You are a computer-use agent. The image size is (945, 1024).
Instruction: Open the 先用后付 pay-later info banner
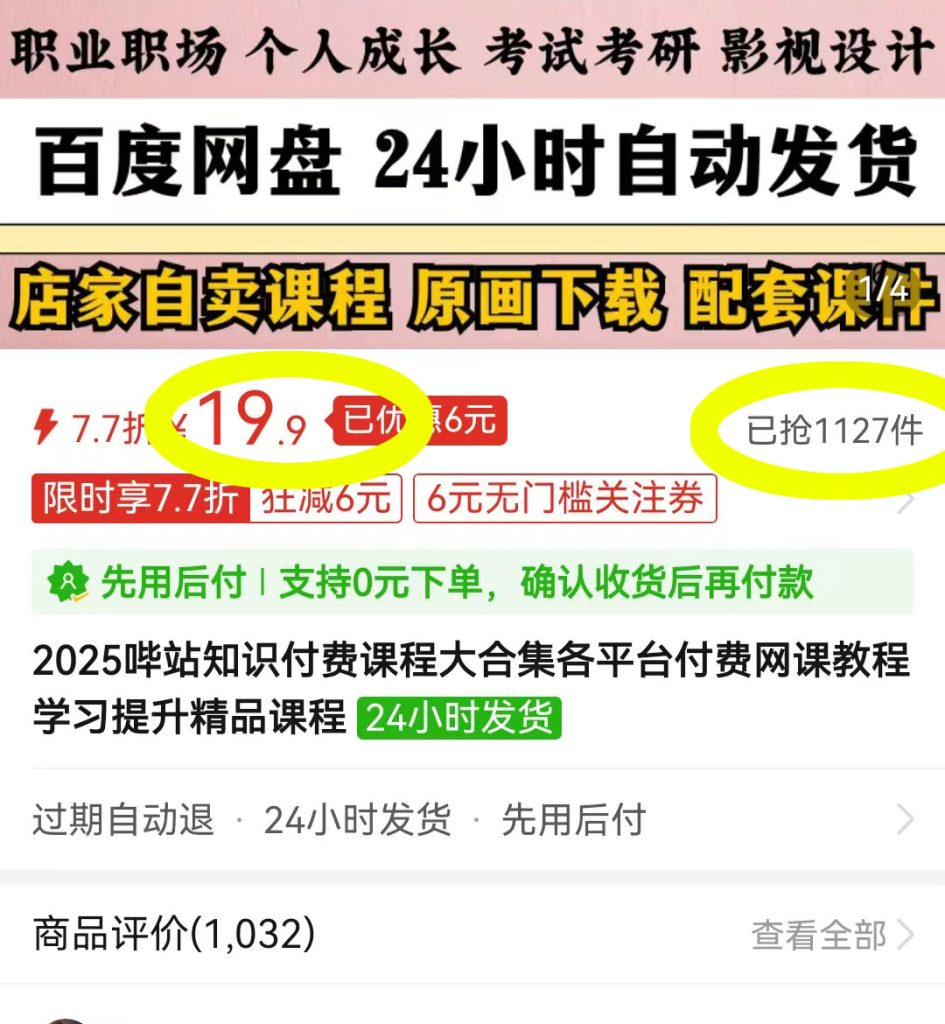pos(472,582)
